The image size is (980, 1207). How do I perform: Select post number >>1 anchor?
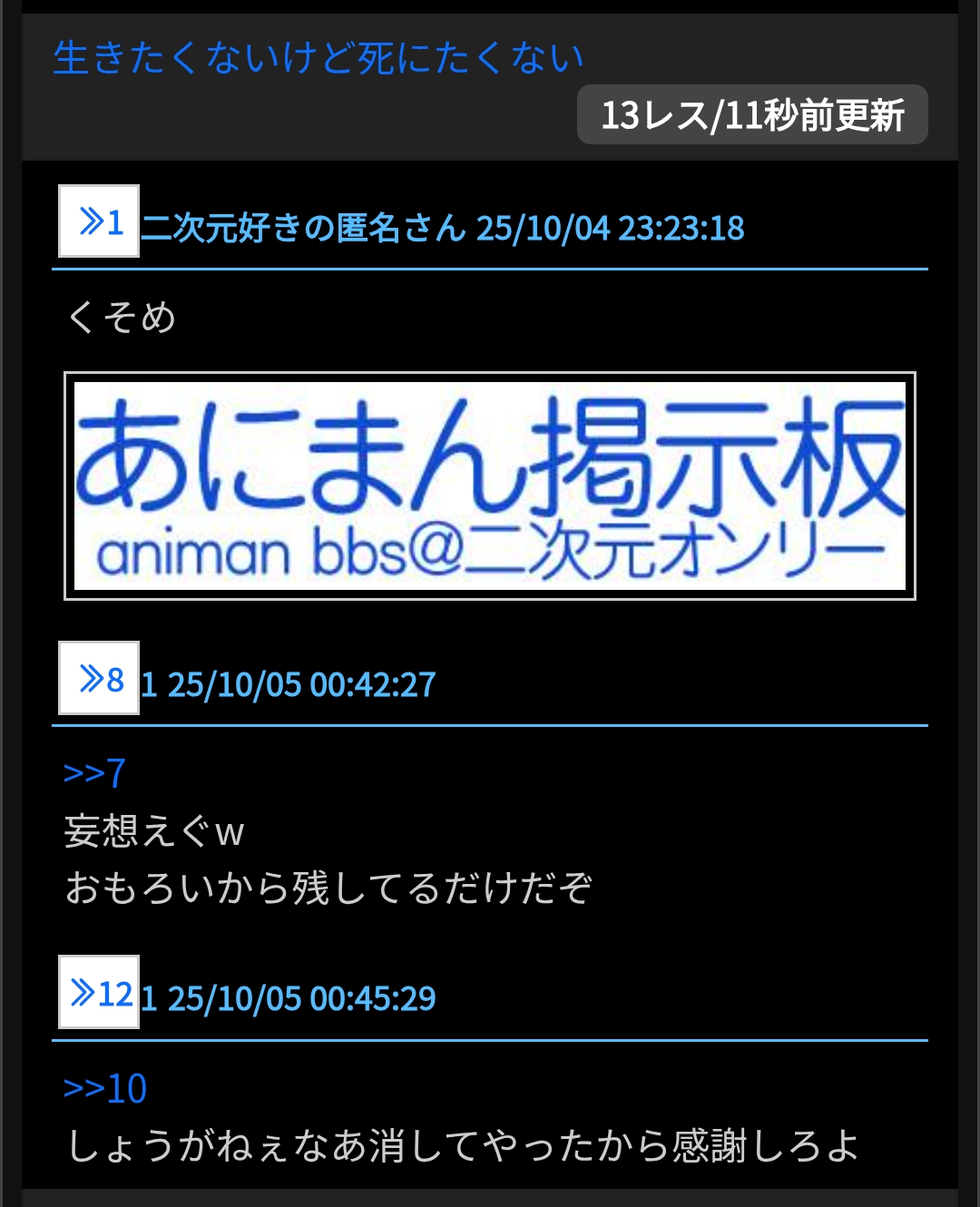99,221
